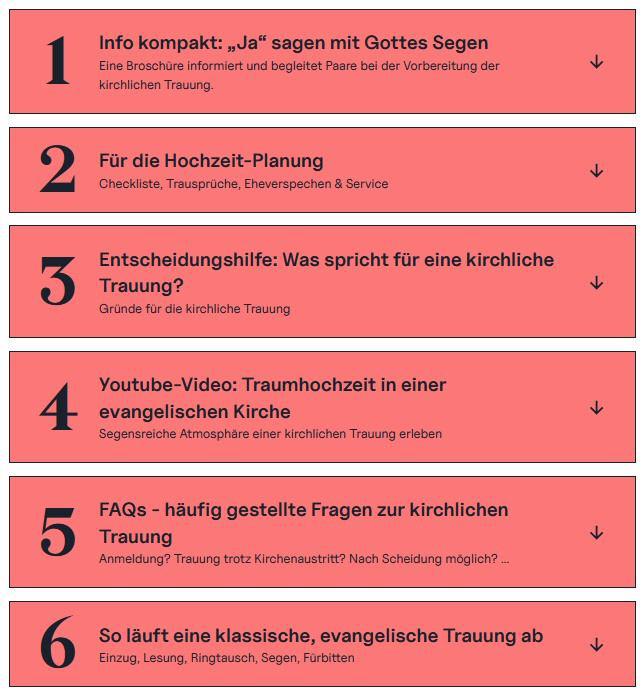This screenshot has height=693, width=643.
Task: Expand 'Entscheidungshilfe: Was spricht für eine kirchliche Trauung?'
Action: (x=596, y=283)
